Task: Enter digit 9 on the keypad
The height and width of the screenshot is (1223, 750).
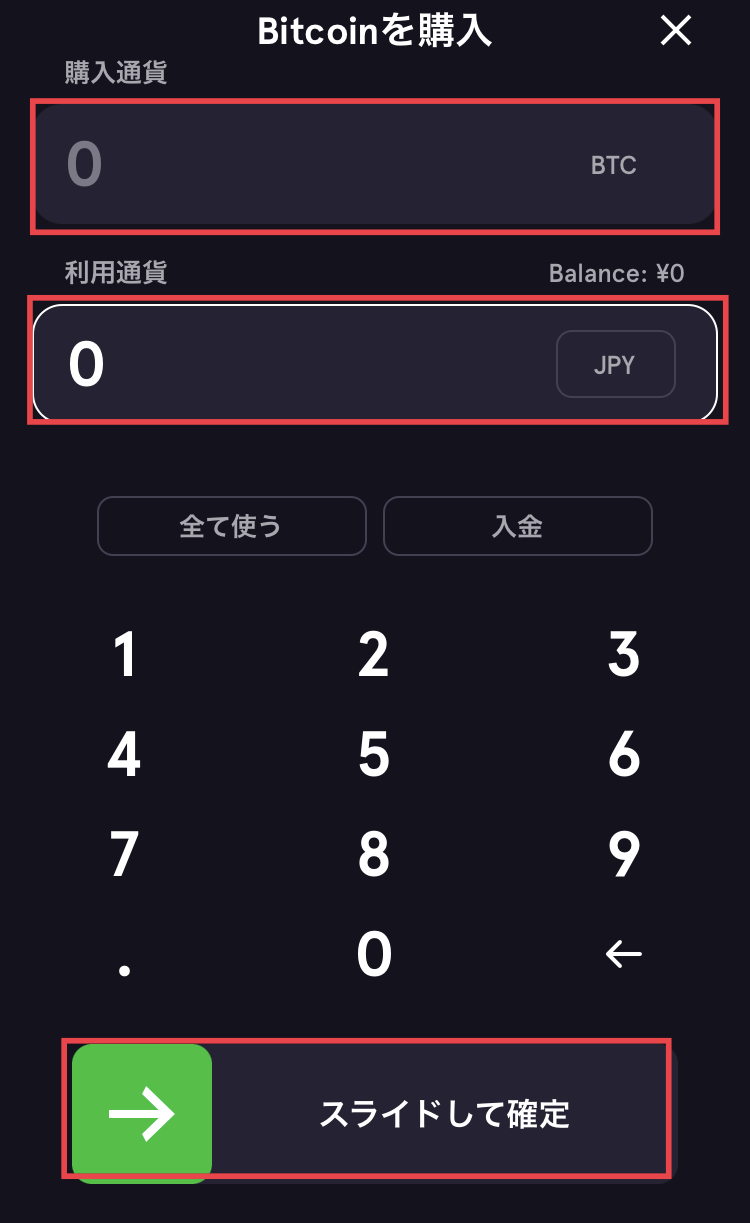Action: [623, 855]
